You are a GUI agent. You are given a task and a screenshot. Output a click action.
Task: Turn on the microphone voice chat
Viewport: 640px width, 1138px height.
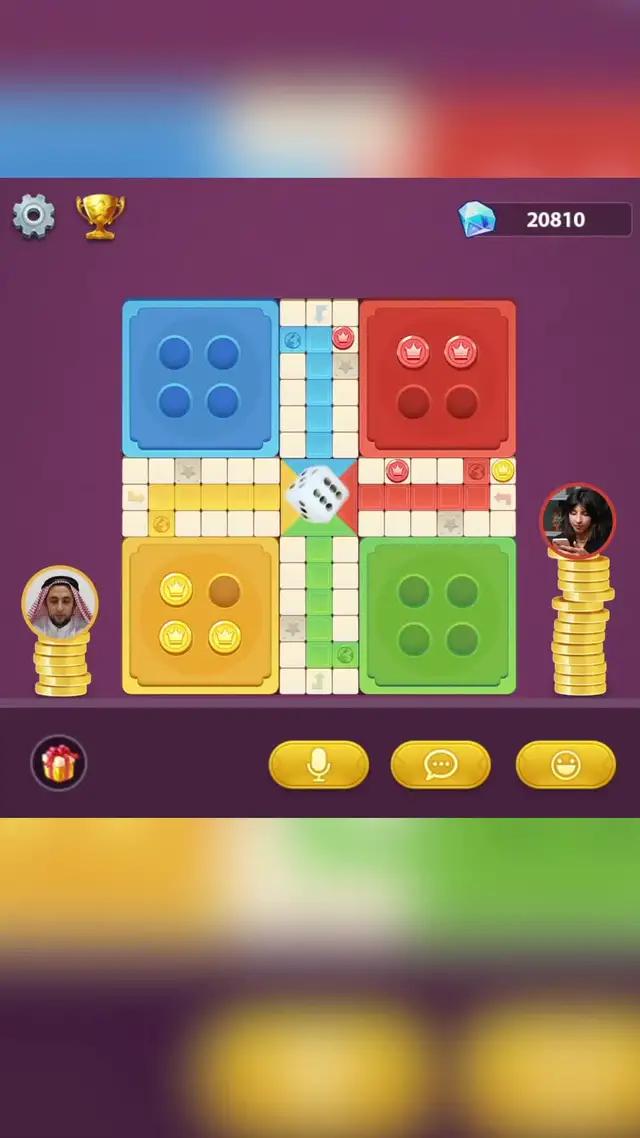(x=318, y=765)
